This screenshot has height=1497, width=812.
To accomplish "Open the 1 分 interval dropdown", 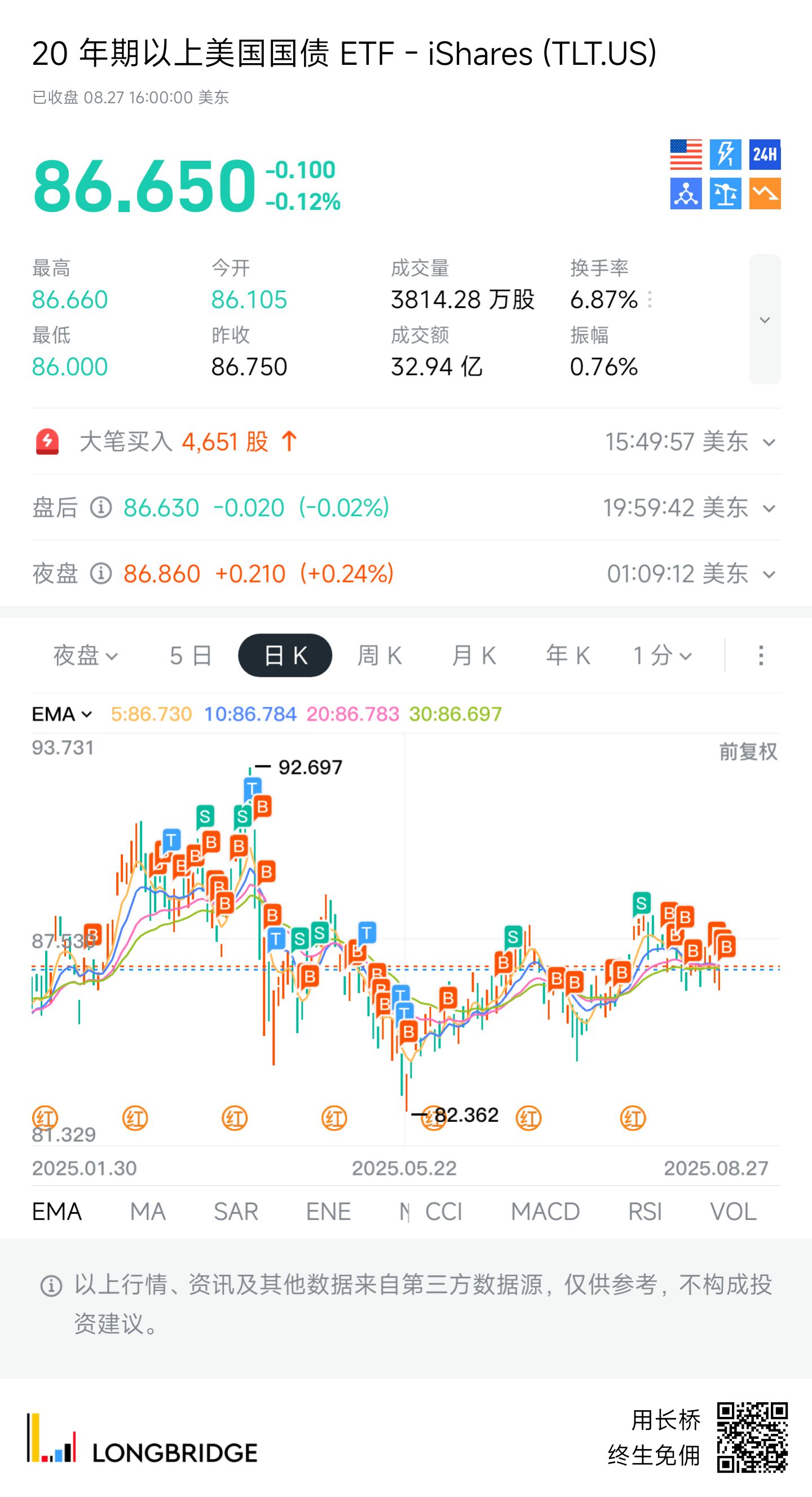I will 663,656.
